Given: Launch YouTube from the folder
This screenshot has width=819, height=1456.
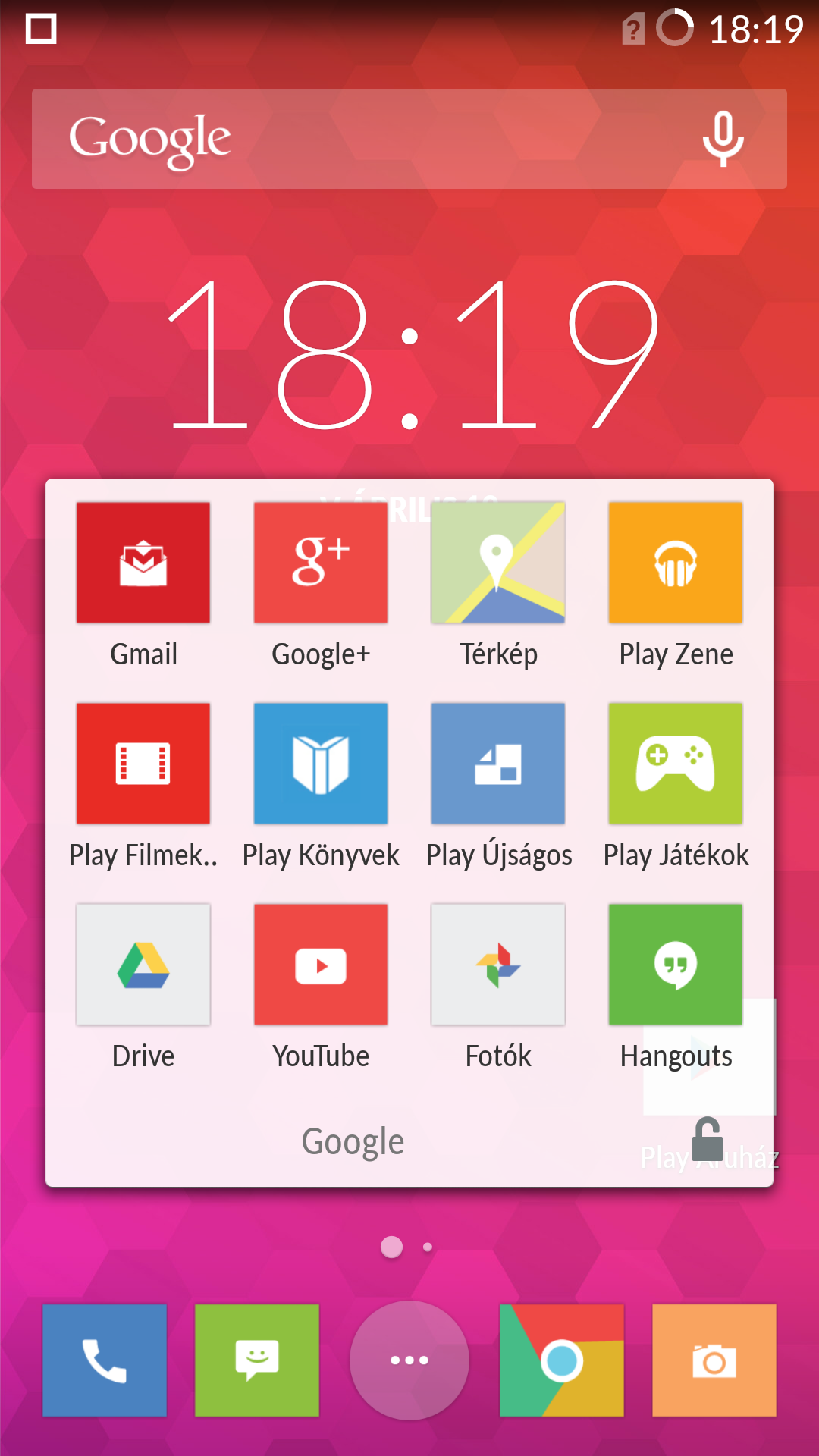Looking at the screenshot, I should coord(321,965).
